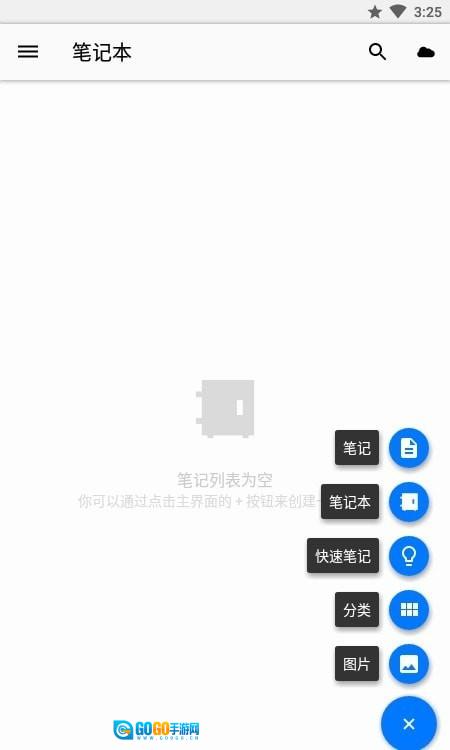Open the hamburger drawer menu
Viewport: 450px width, 750px height.
pos(28,52)
